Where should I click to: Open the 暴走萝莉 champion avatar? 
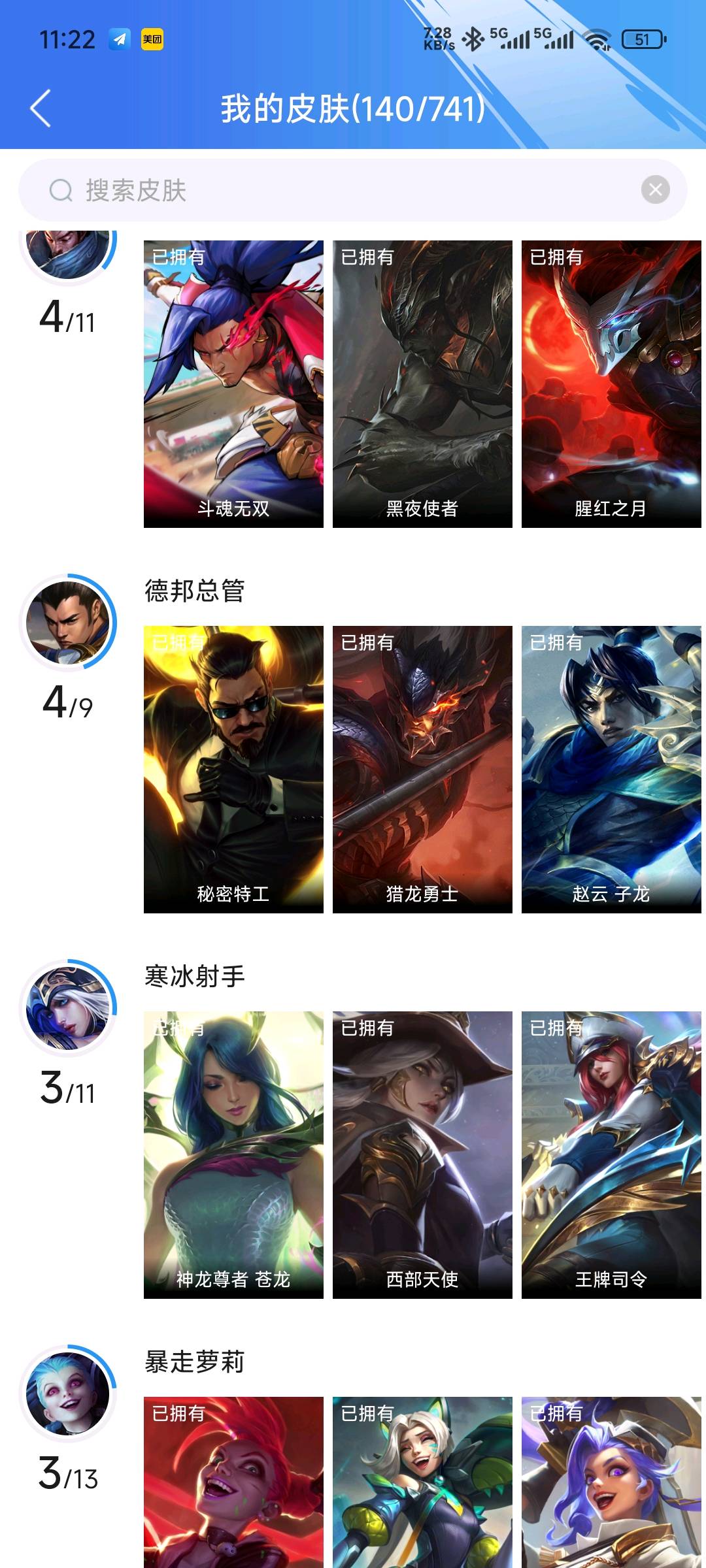pyautogui.click(x=68, y=1394)
